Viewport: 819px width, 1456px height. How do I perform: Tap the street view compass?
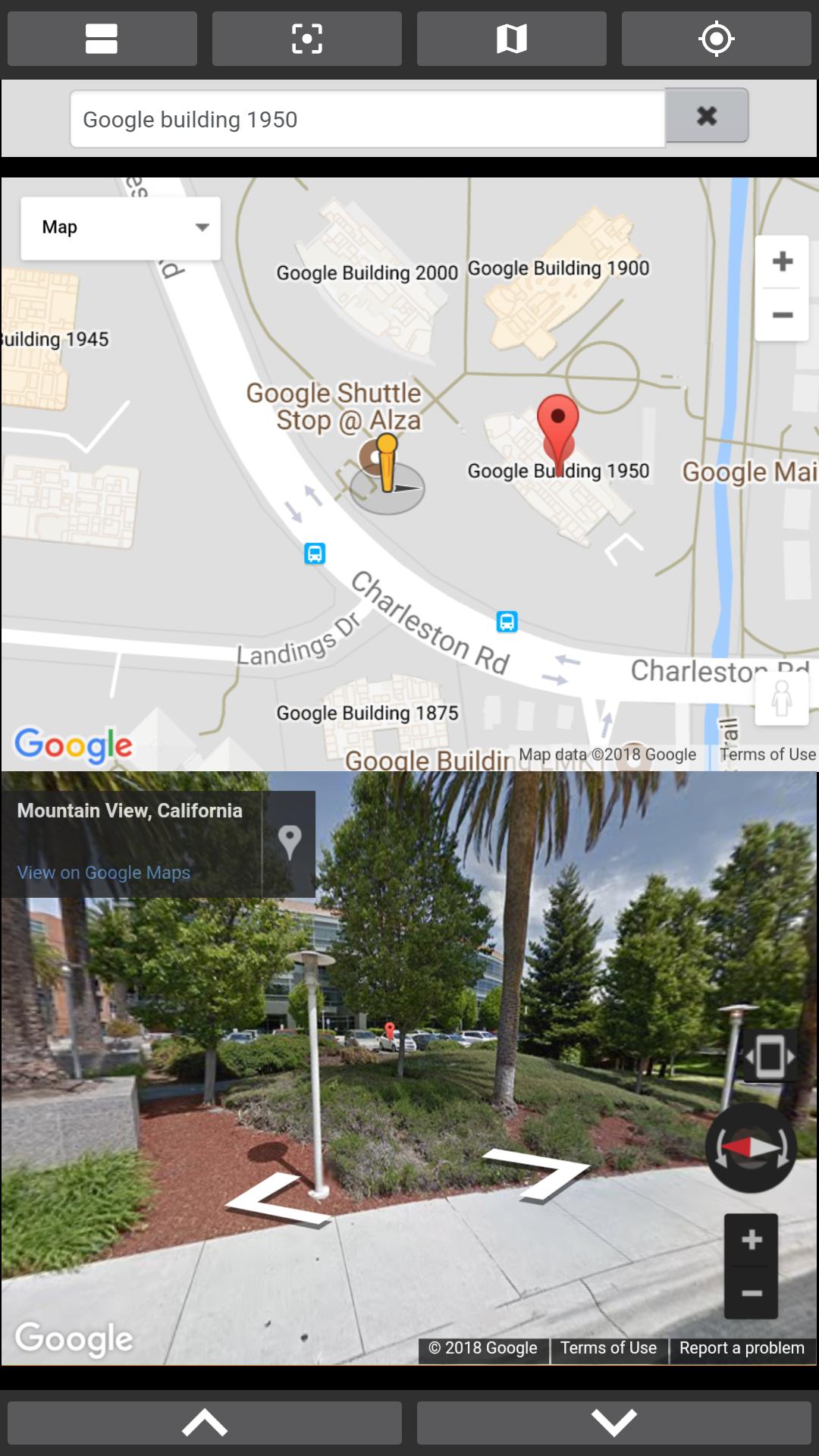point(751,1148)
